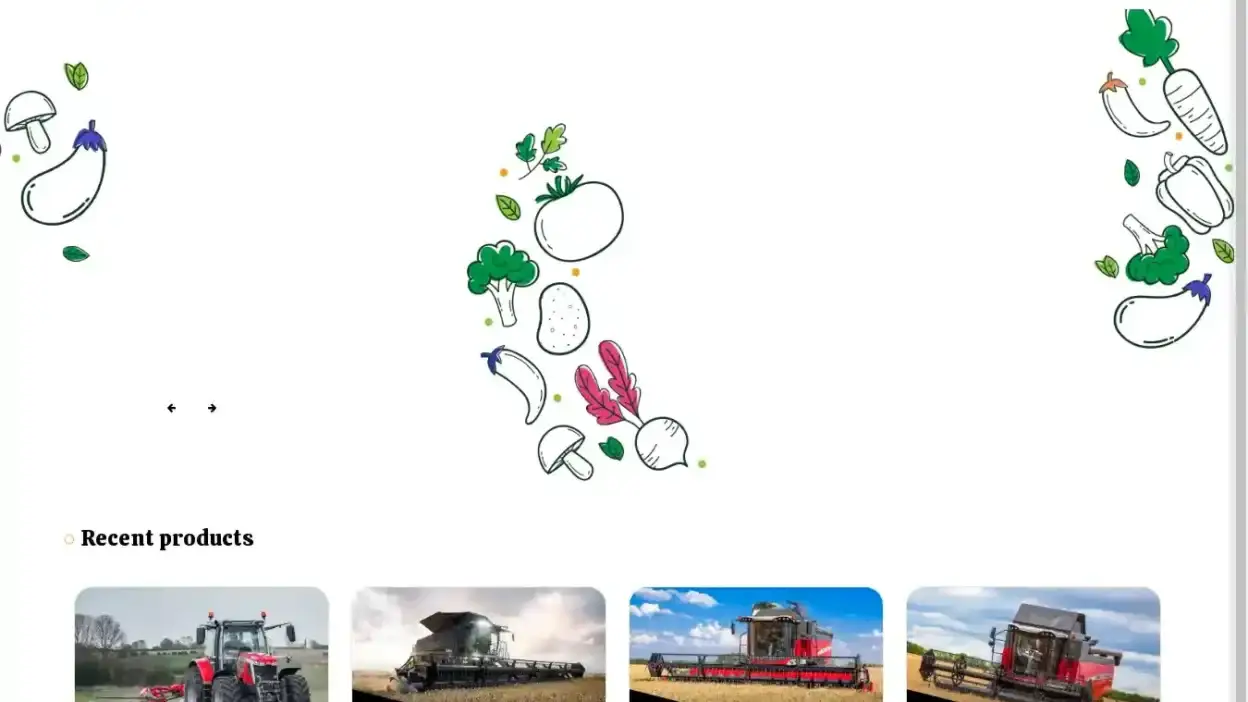Viewport: 1248px width, 702px height.
Task: Select the last red harvester product card
Action: tap(1033, 645)
